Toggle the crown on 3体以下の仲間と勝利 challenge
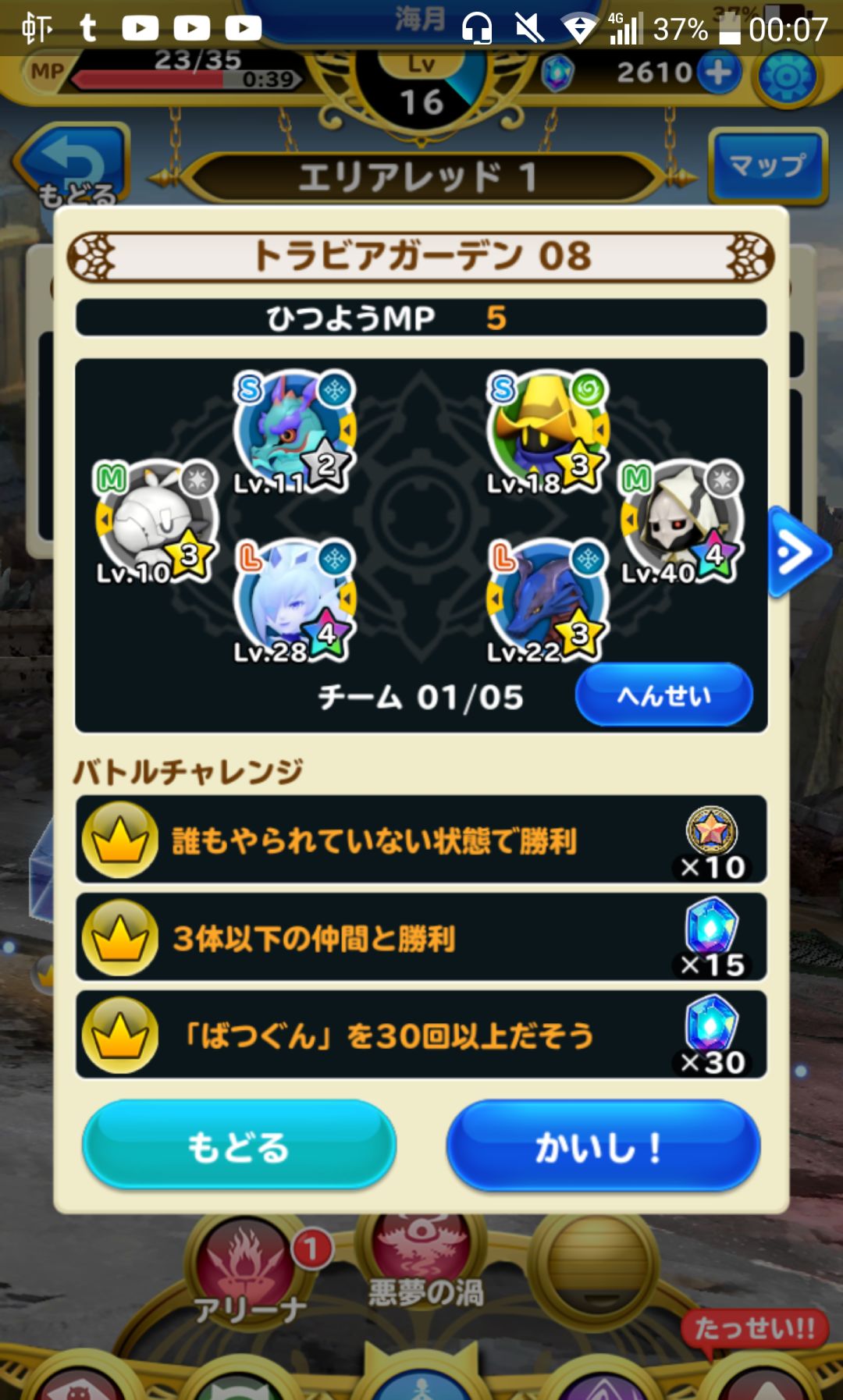The image size is (843, 1400). 120,938
